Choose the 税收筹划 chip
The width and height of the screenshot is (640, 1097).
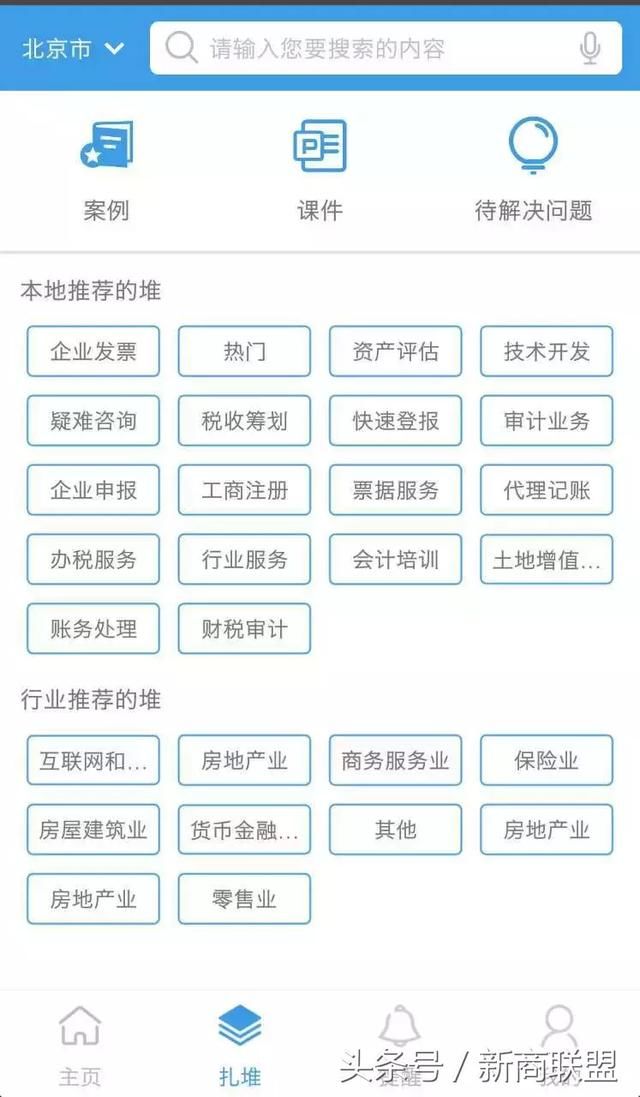(244, 421)
